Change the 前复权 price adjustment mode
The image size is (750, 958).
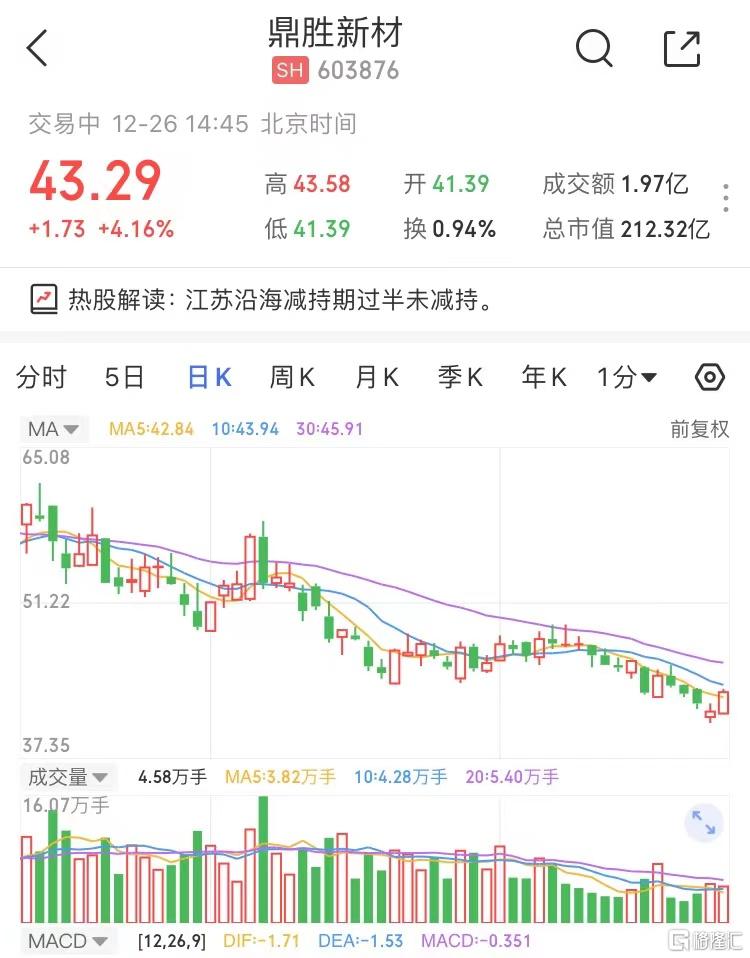click(700, 430)
